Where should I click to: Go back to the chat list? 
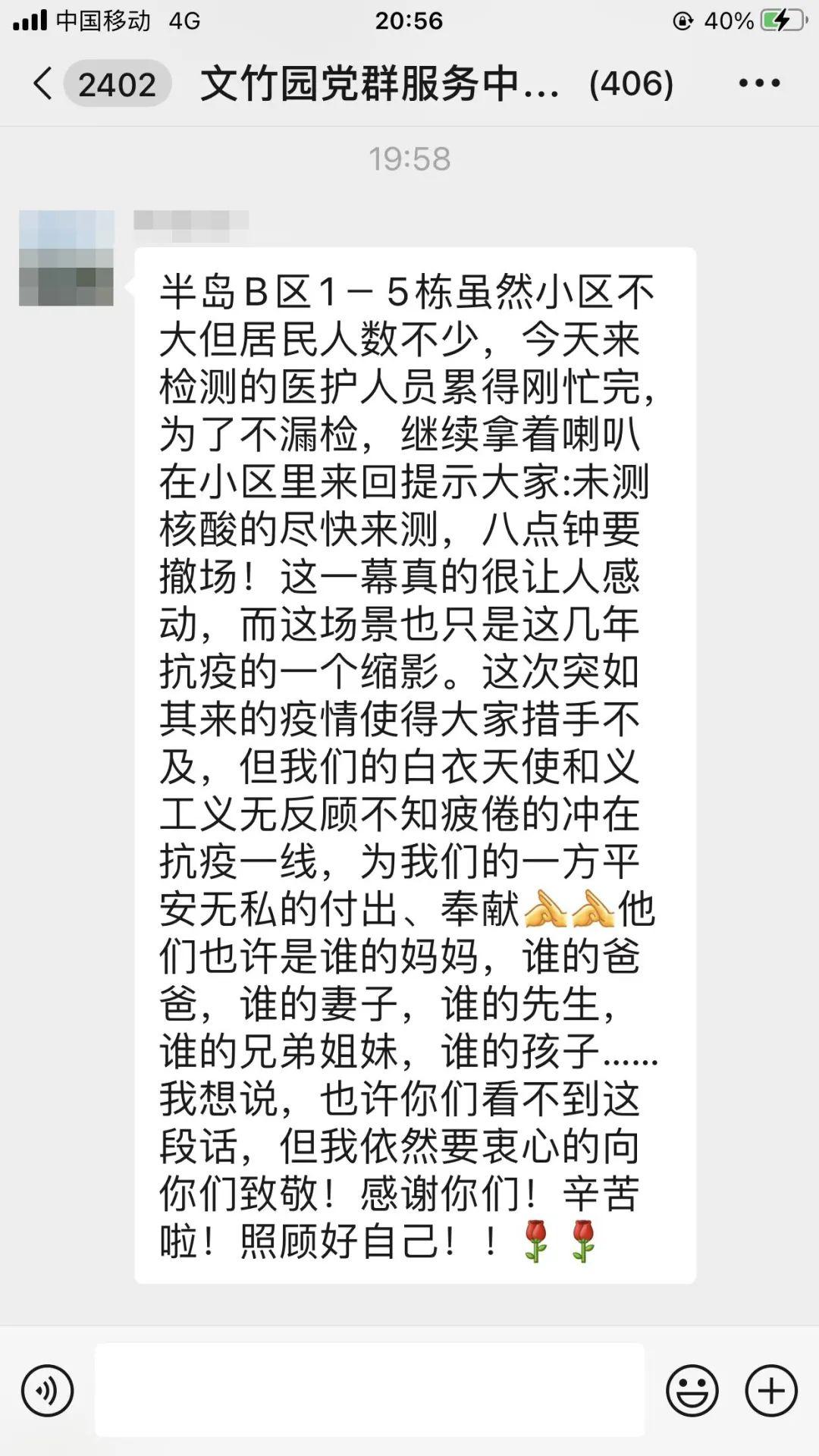44,83
